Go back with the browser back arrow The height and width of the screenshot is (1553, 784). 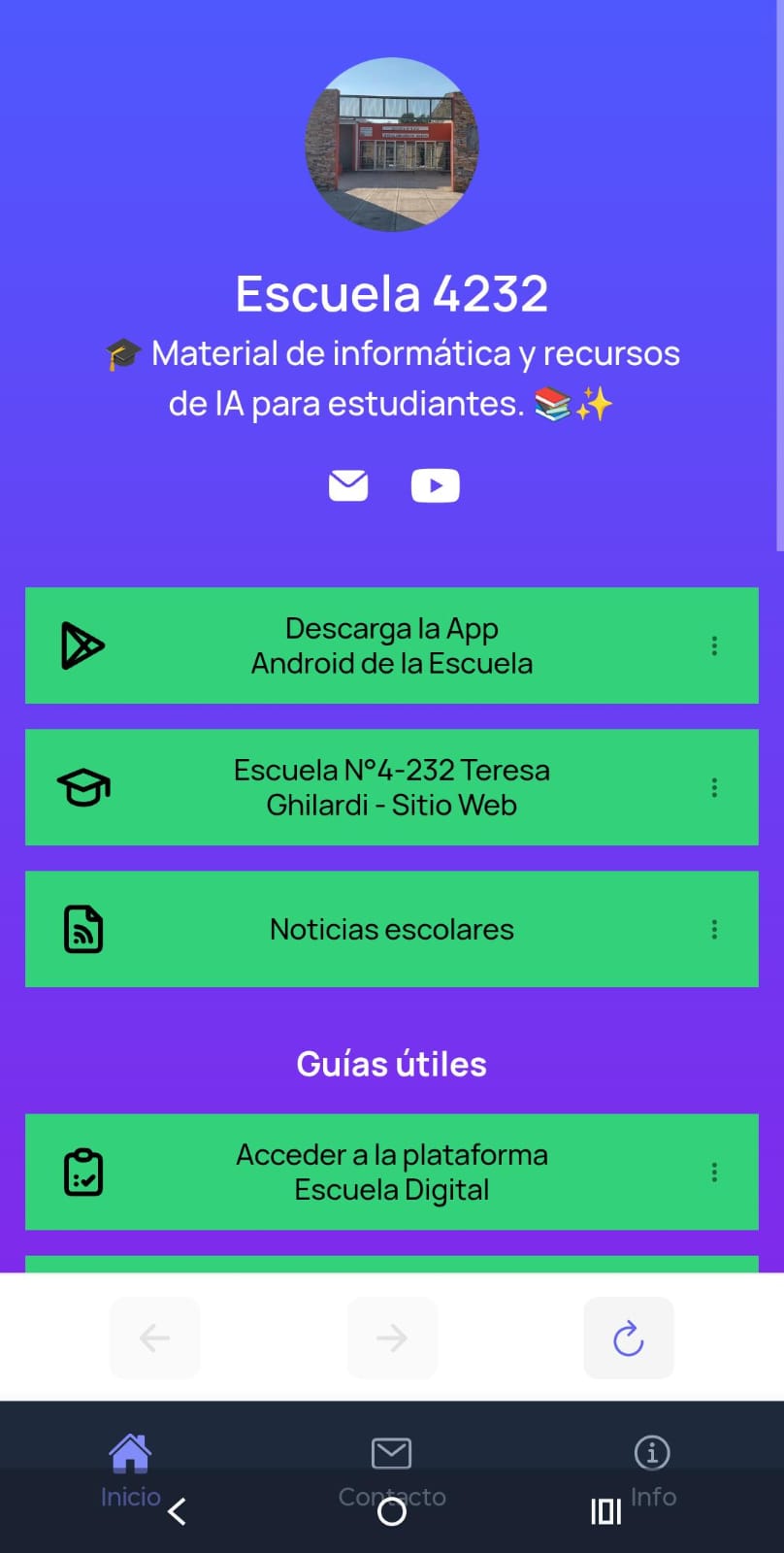coord(154,1338)
